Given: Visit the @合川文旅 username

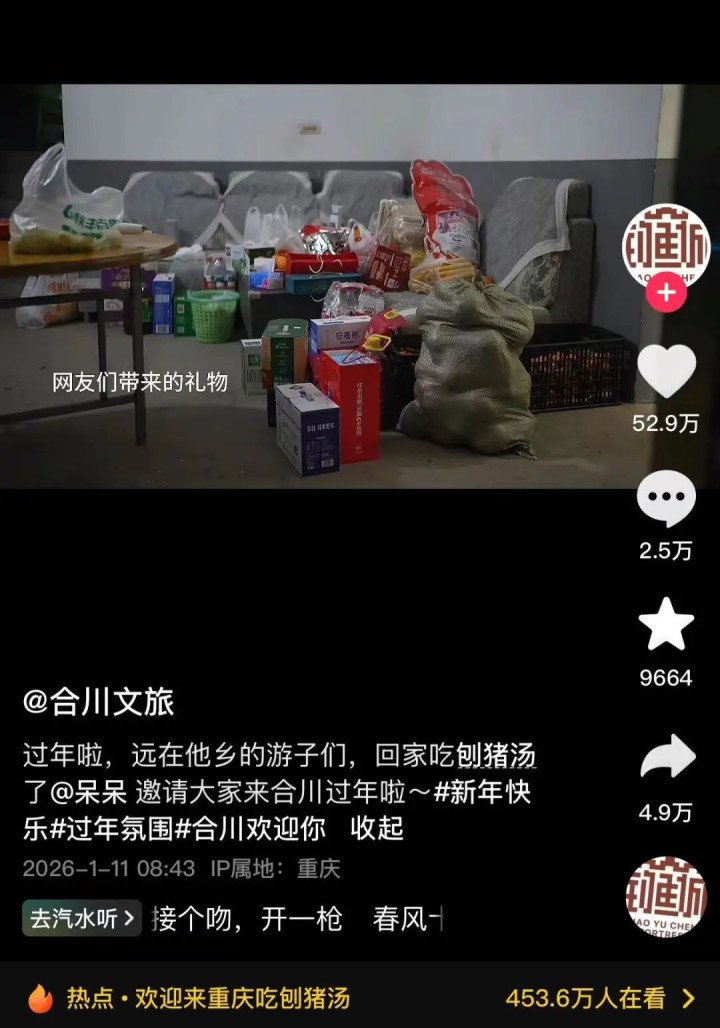Looking at the screenshot, I should pyautogui.click(x=98, y=702).
